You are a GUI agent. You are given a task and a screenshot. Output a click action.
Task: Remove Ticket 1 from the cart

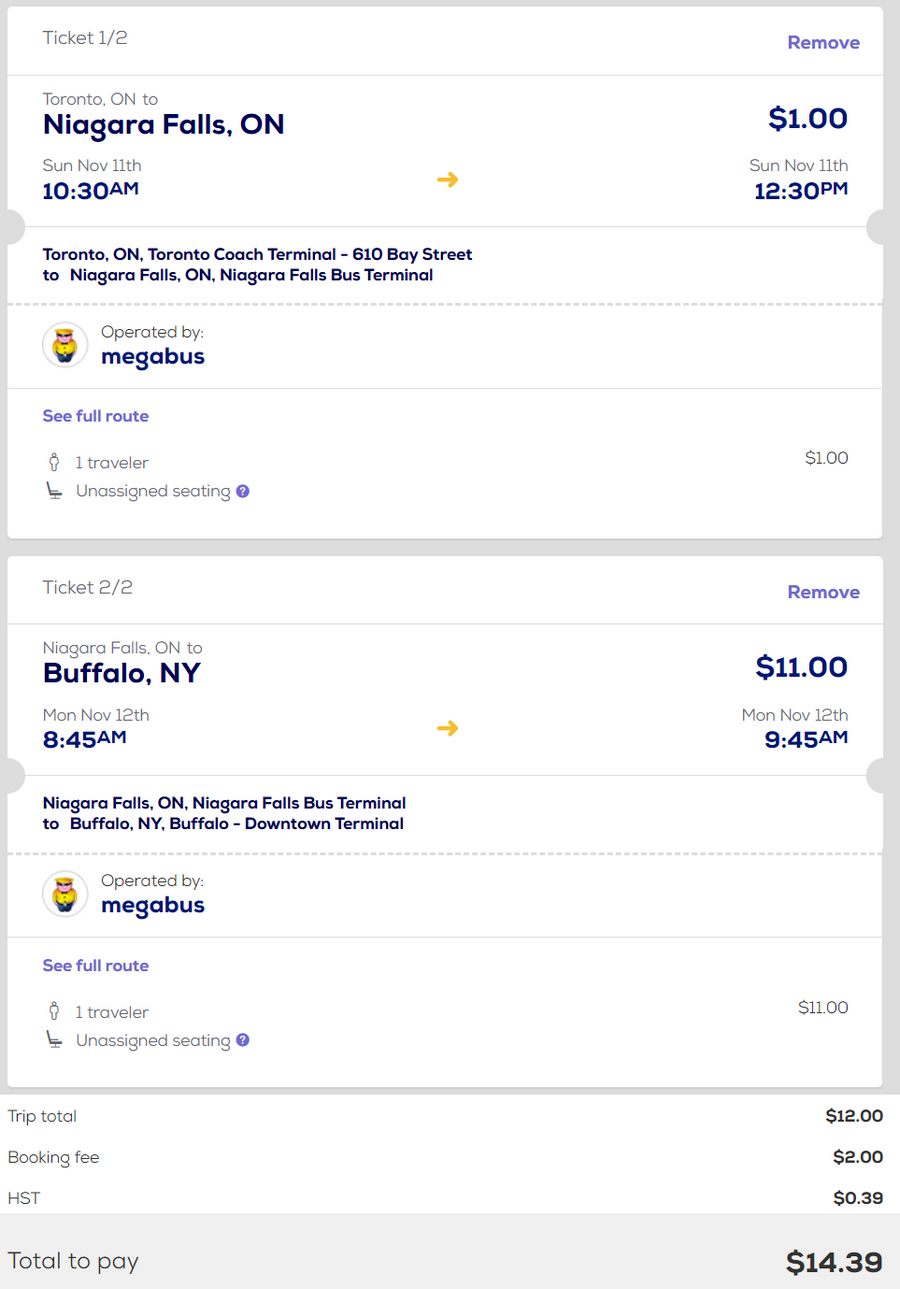[823, 42]
